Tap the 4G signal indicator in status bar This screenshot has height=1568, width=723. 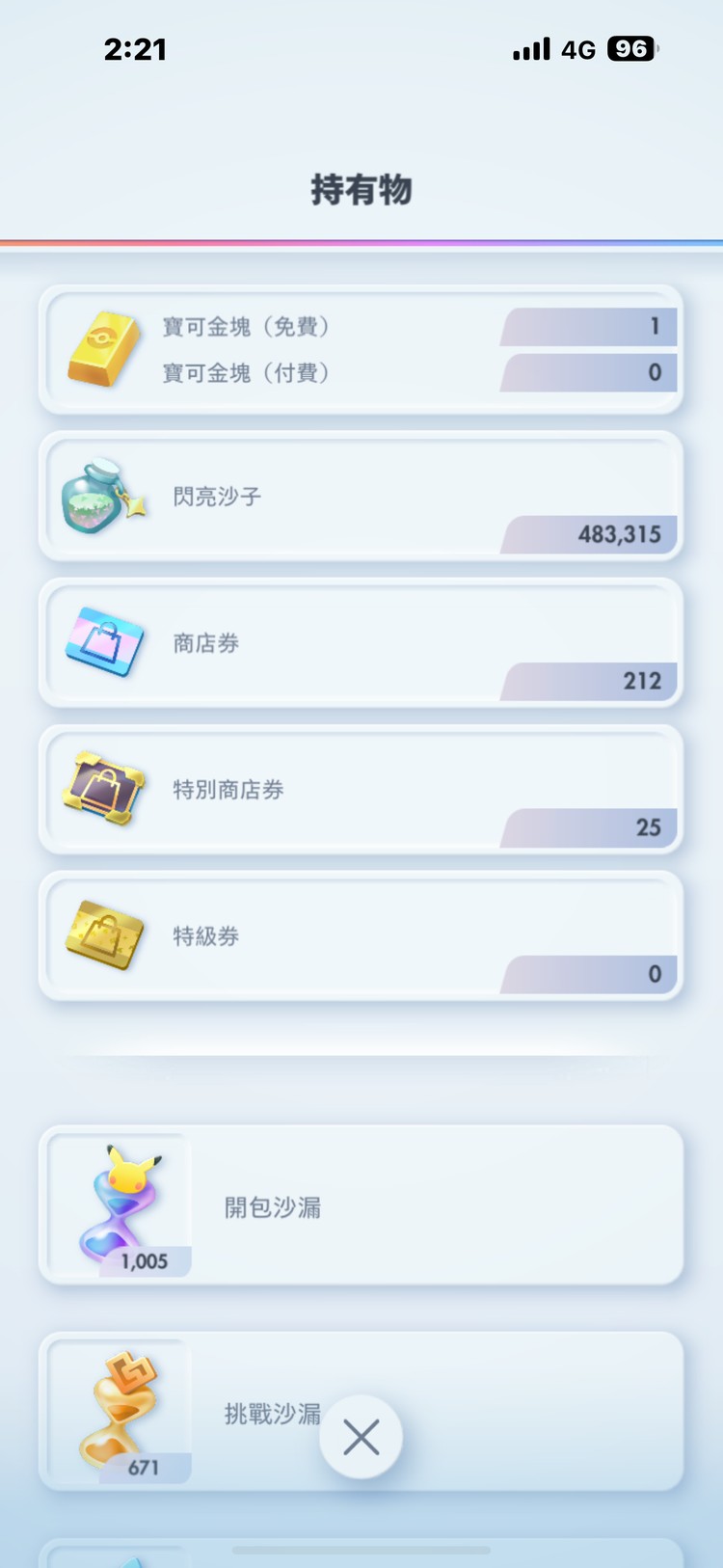(x=576, y=48)
